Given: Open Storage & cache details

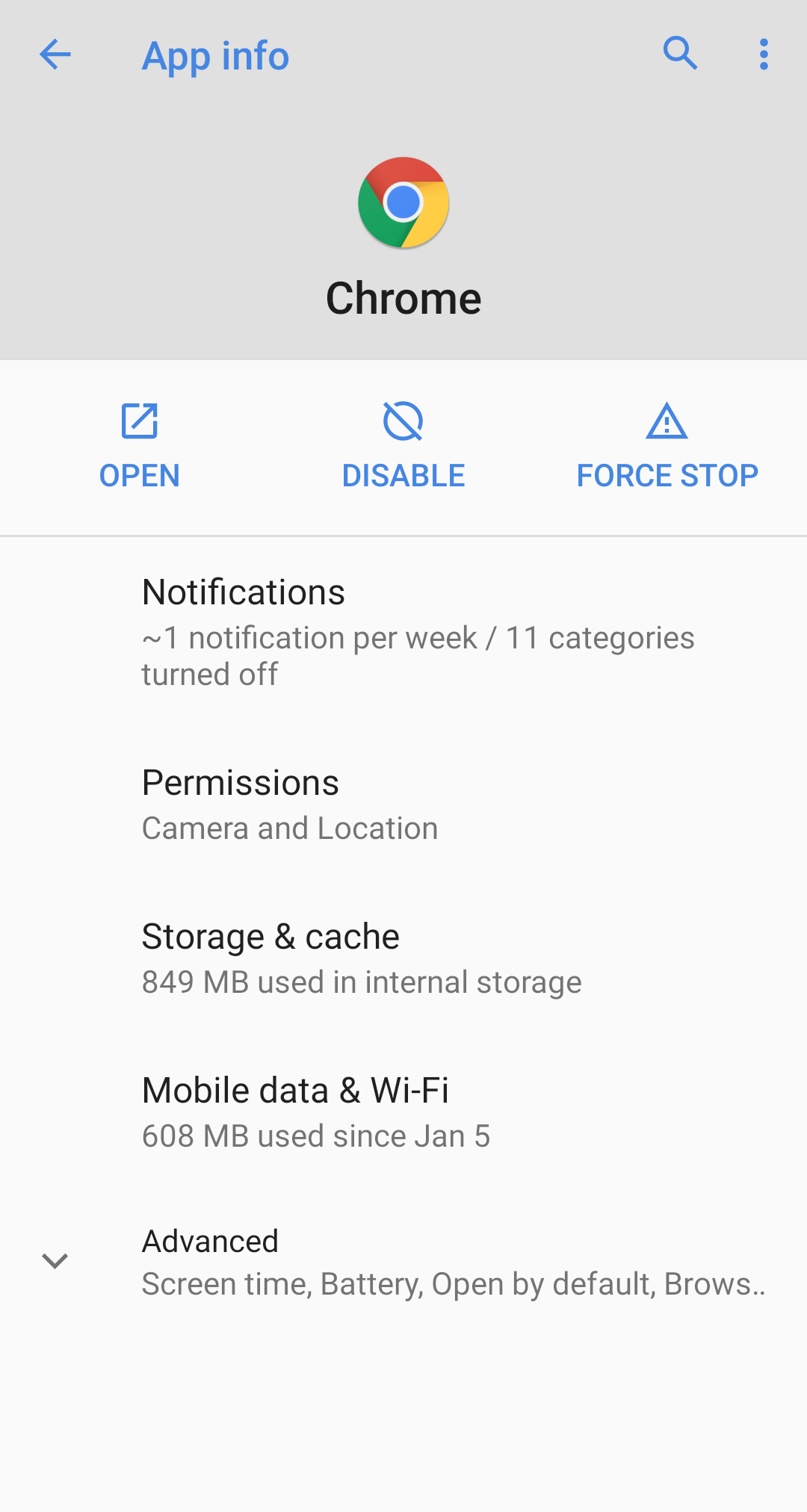Looking at the screenshot, I should [403, 958].
